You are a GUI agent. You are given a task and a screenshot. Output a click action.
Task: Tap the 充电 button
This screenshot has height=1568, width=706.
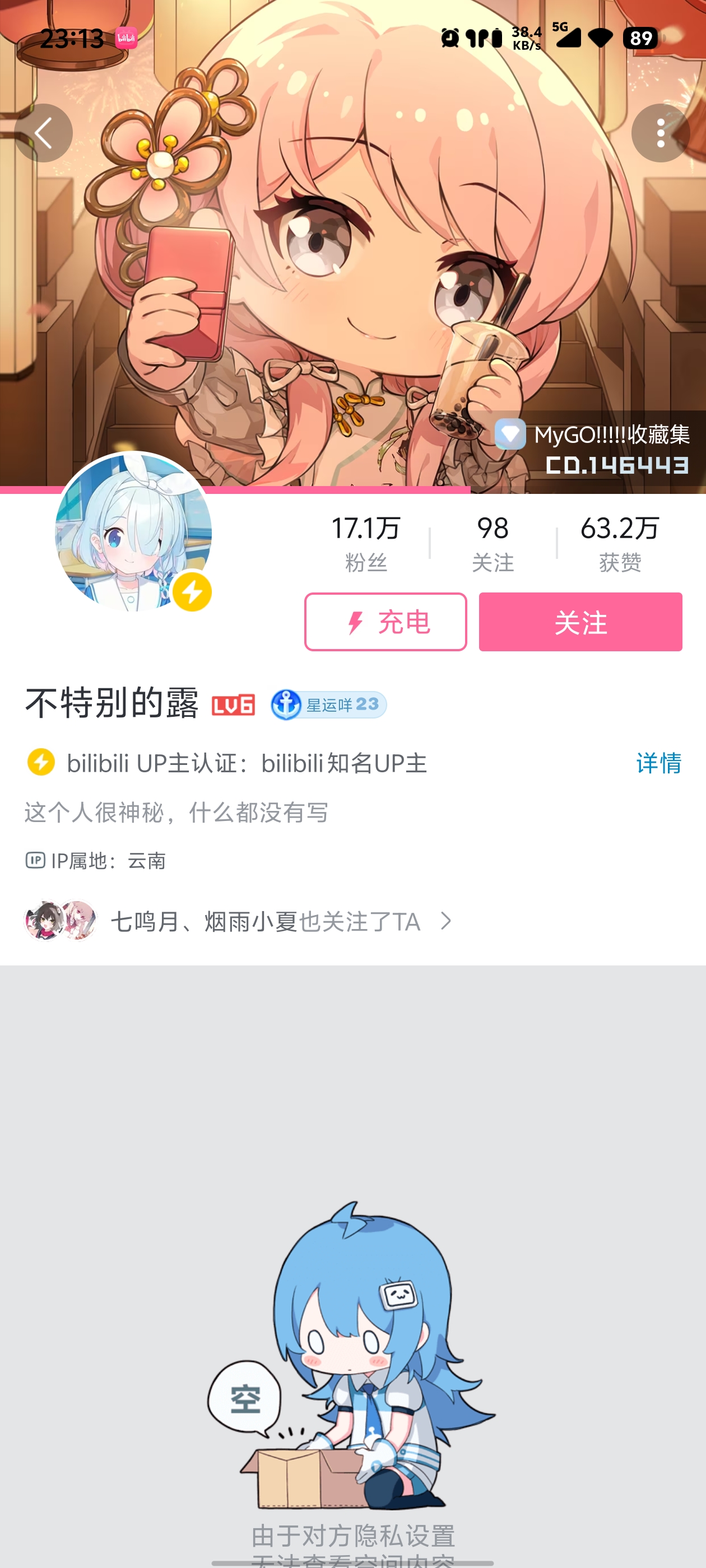point(385,622)
